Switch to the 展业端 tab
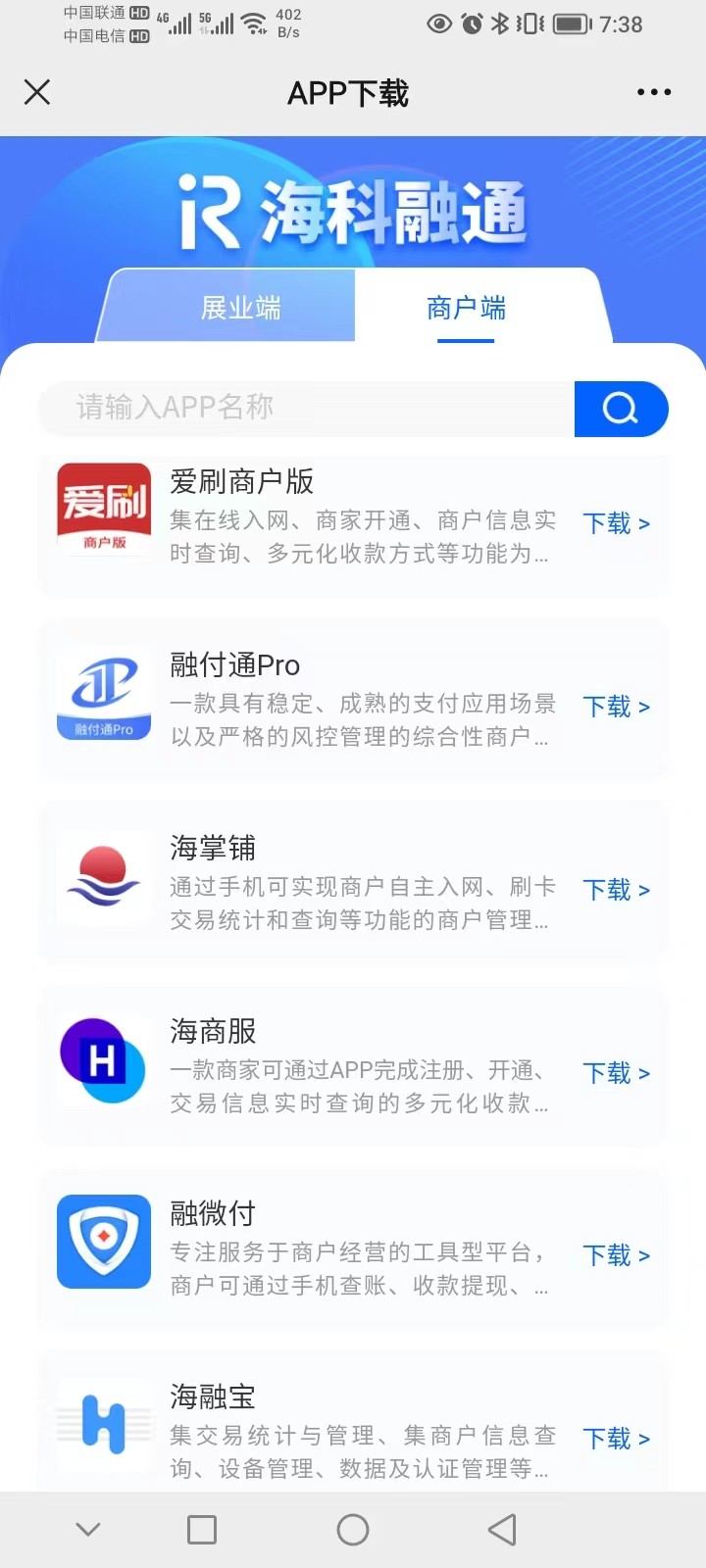The height and width of the screenshot is (1568, 706). click(241, 308)
